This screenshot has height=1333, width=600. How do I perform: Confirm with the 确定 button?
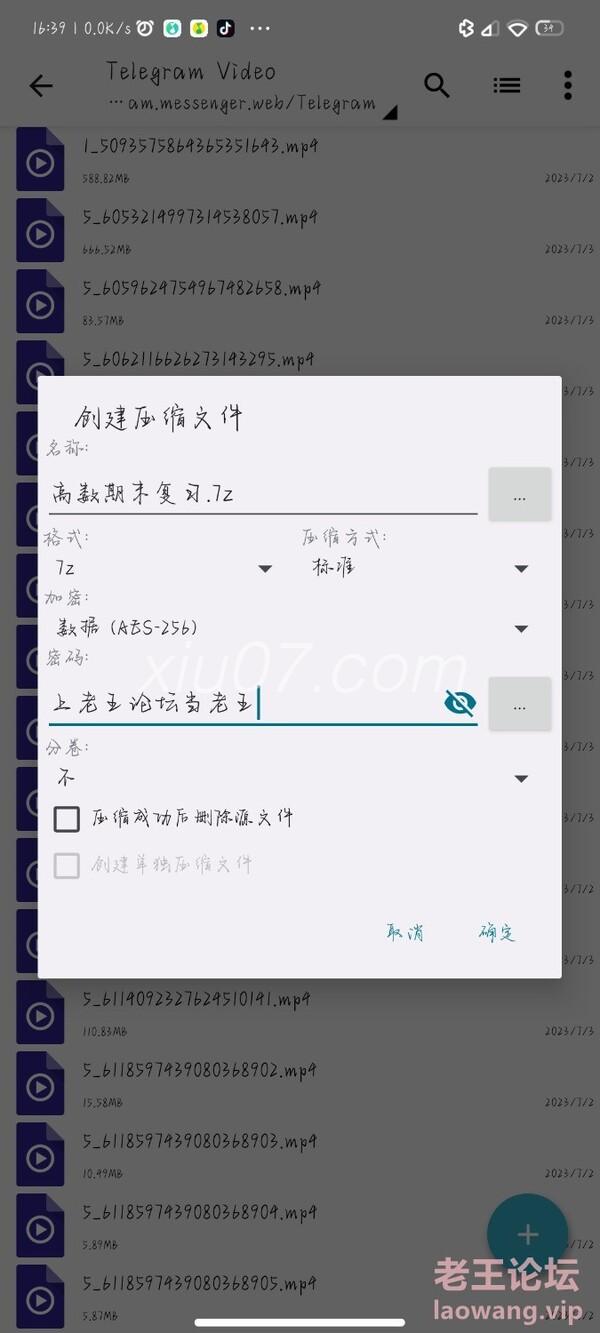pyautogui.click(x=497, y=933)
